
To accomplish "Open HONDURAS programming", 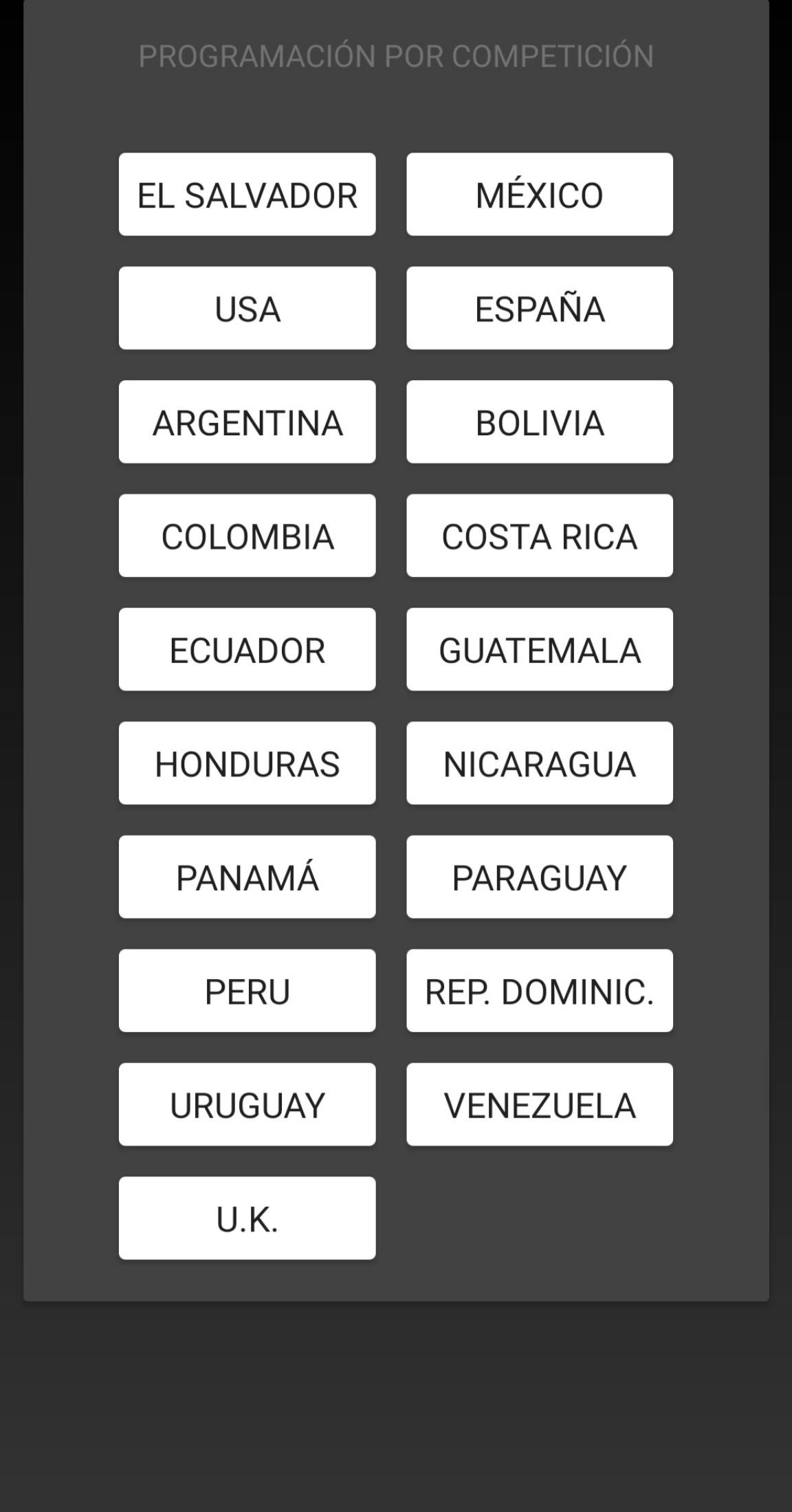I will click(247, 763).
